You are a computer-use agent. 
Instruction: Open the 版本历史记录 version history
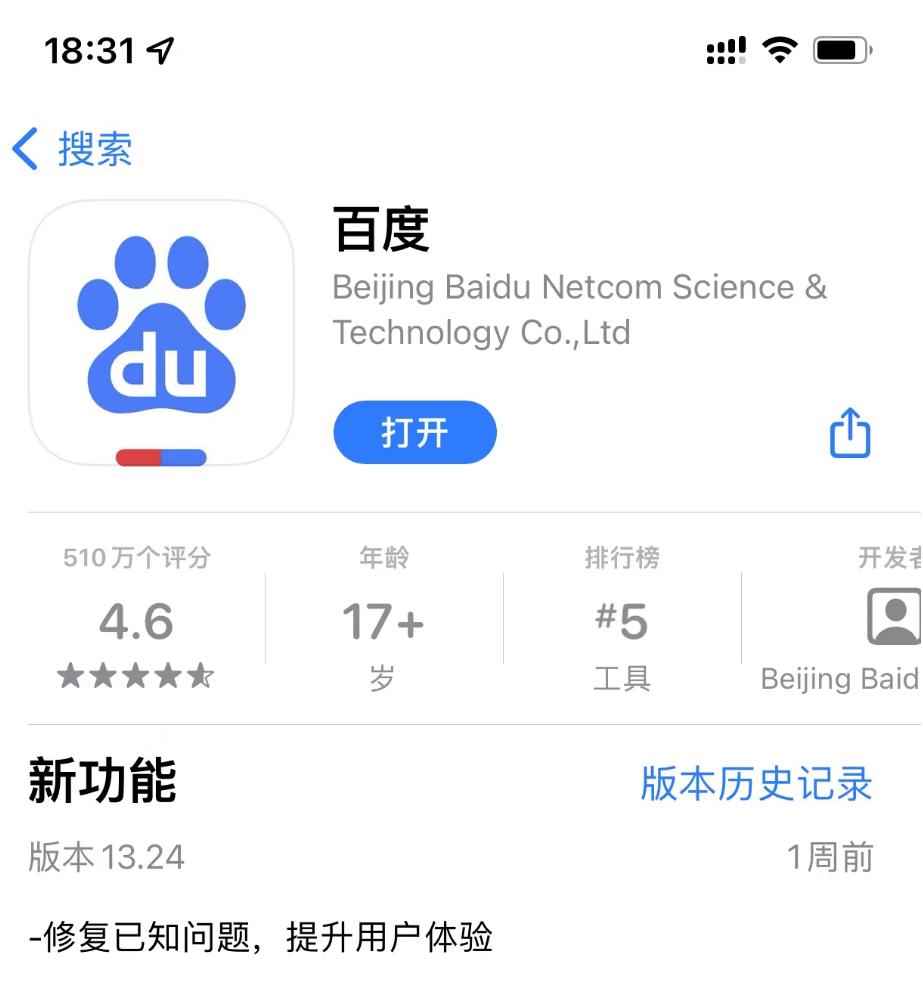755,786
